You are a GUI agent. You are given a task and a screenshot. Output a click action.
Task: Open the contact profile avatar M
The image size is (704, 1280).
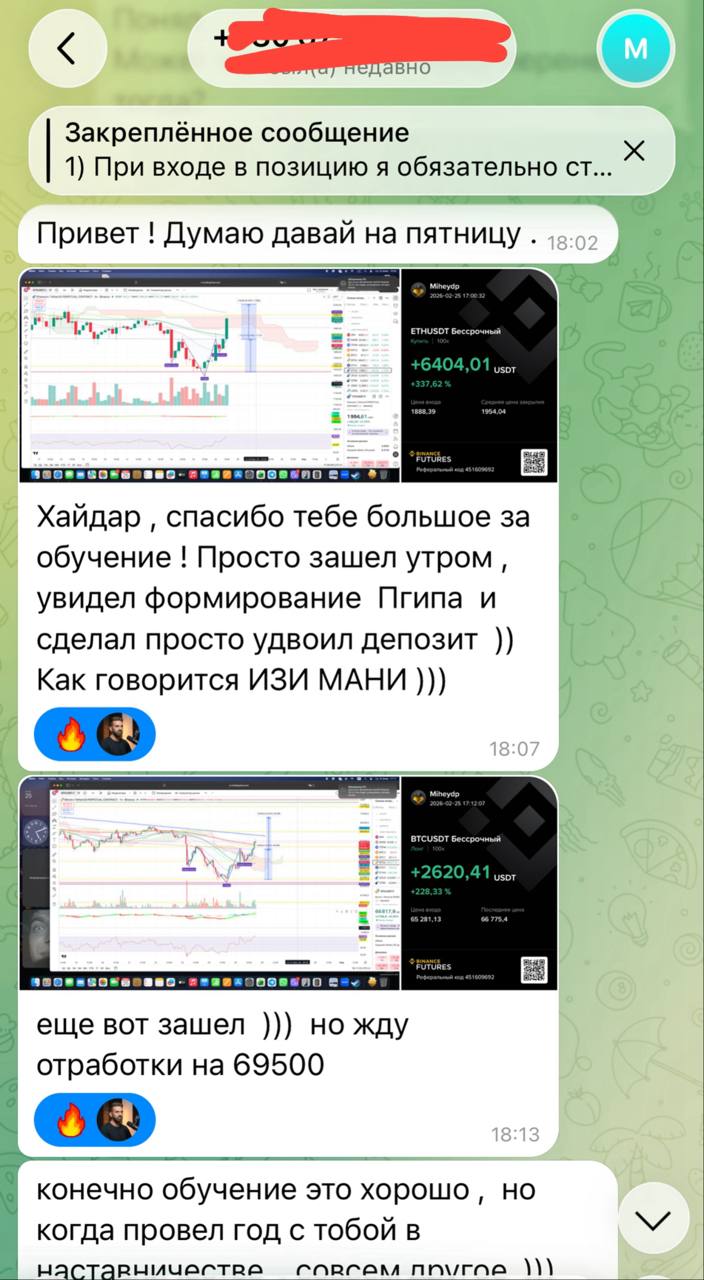pyautogui.click(x=634, y=48)
